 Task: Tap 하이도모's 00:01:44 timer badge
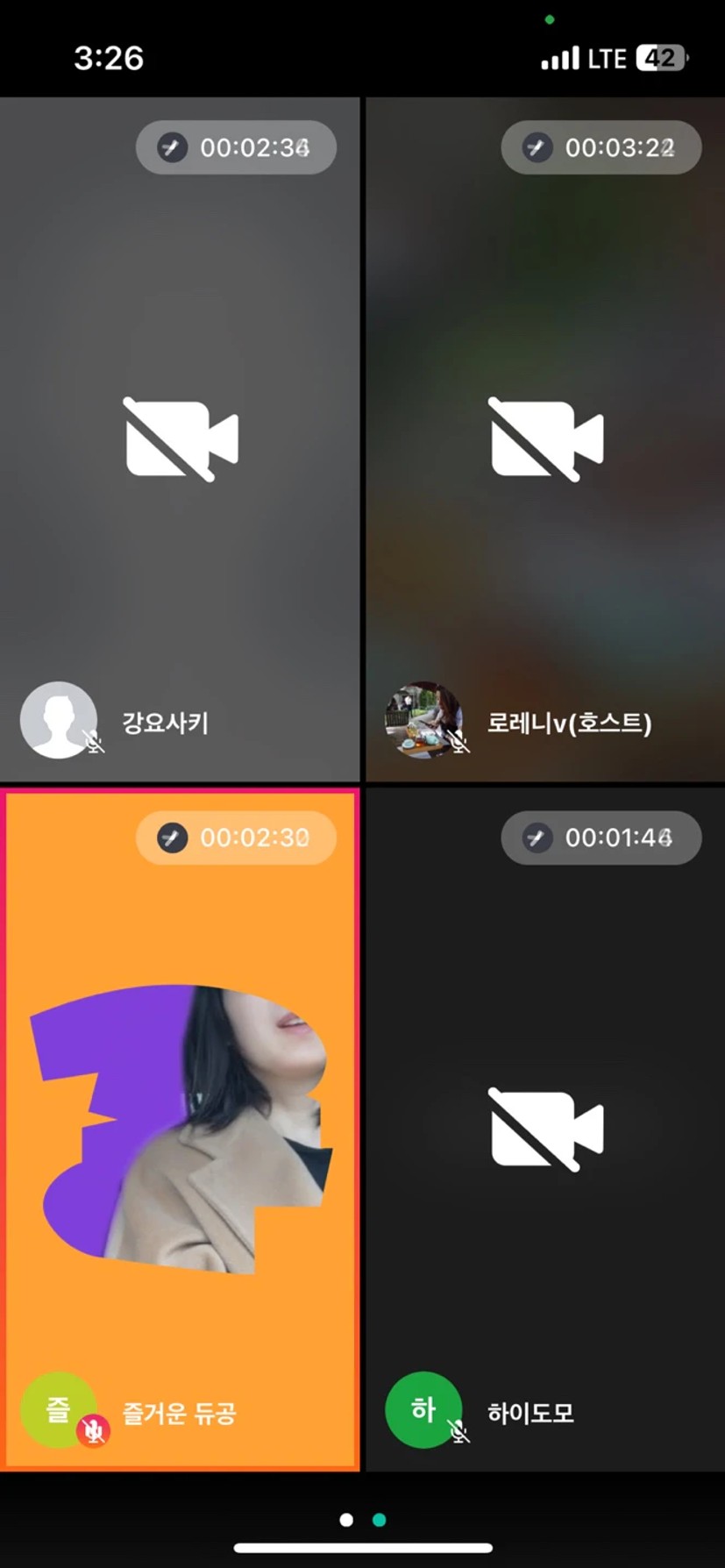coord(601,837)
